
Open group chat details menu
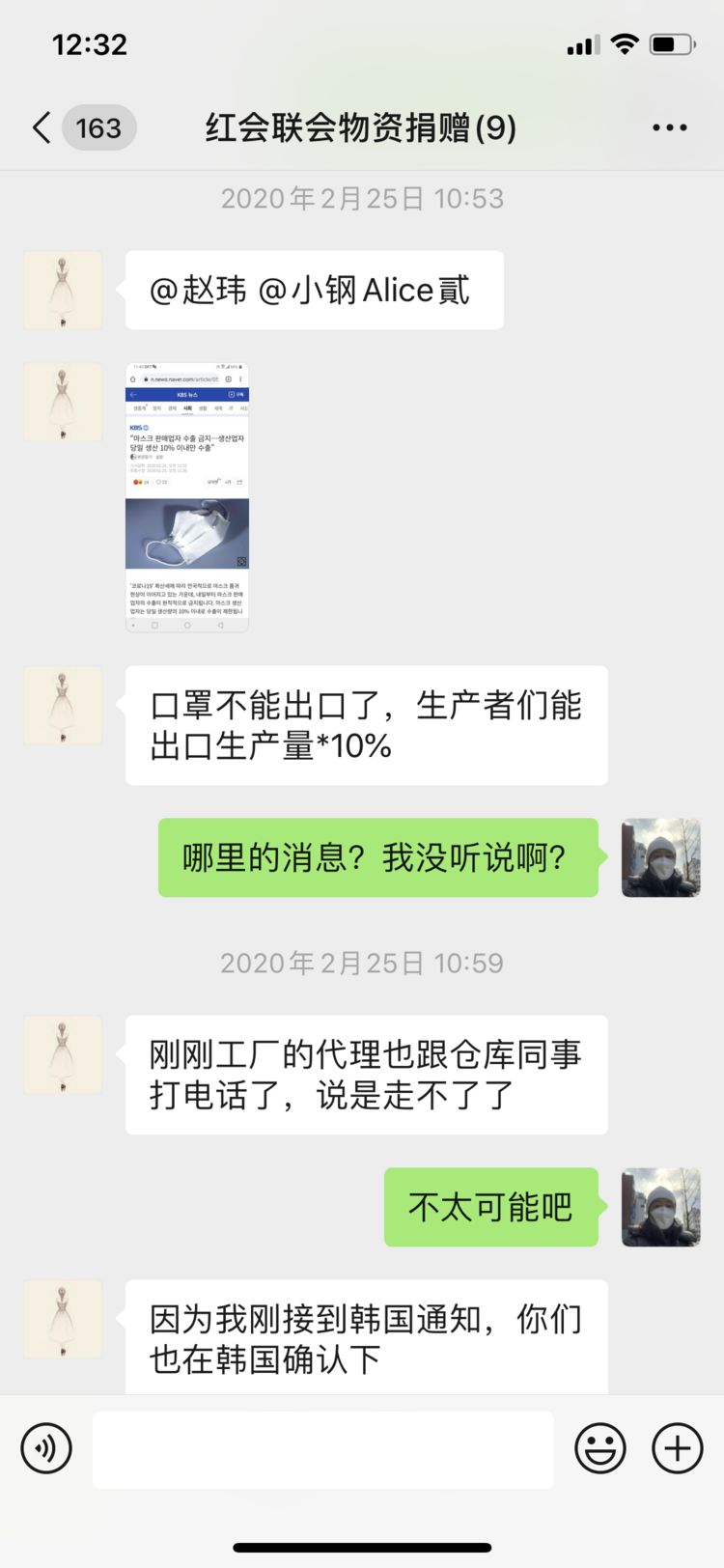pyautogui.click(x=669, y=127)
